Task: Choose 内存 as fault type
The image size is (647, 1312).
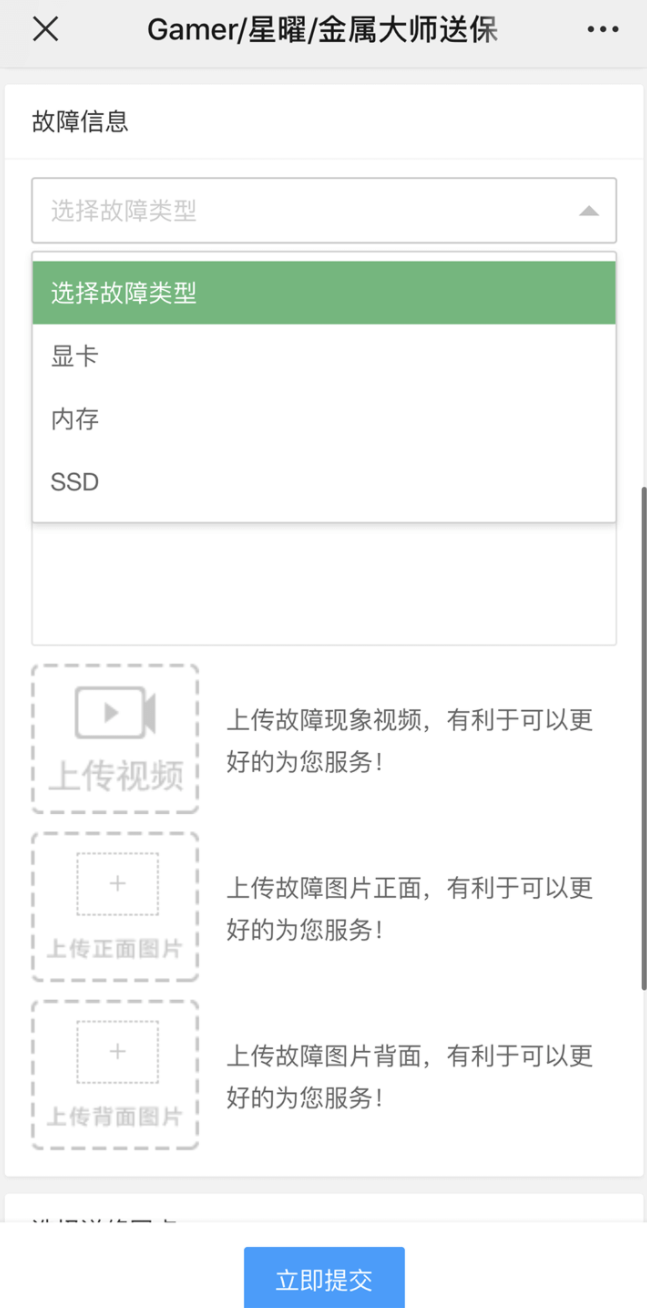Action: pyautogui.click(x=323, y=419)
